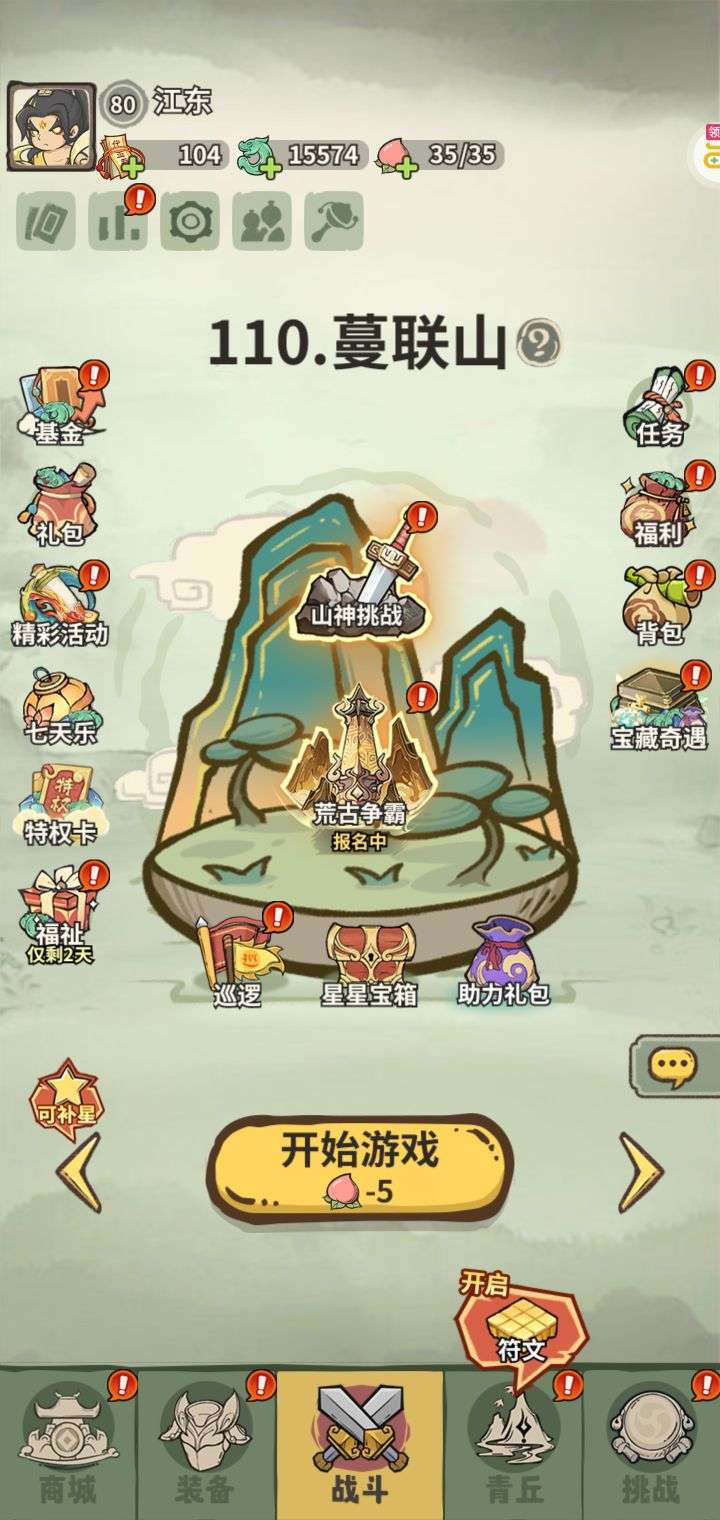Open the 福利 welfare bag
This screenshot has height=1520, width=720.
[657, 507]
